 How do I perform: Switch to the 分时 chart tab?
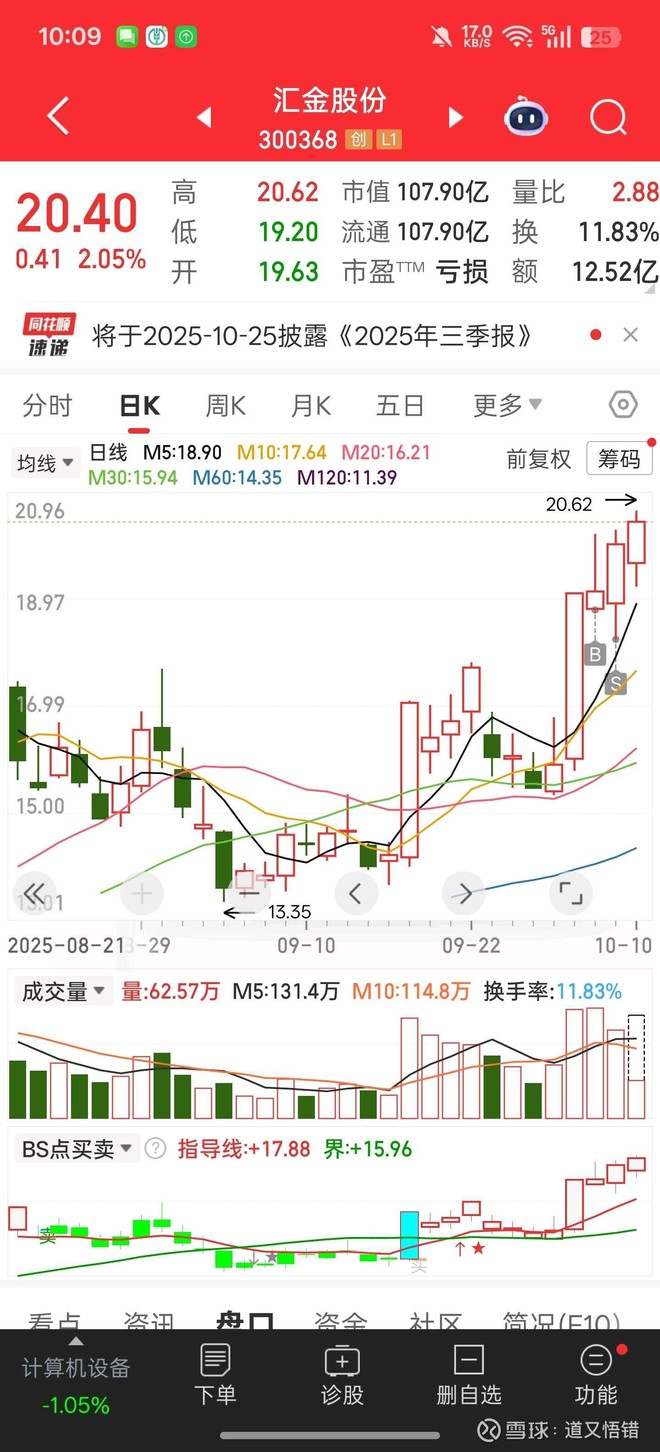pyautogui.click(x=47, y=405)
